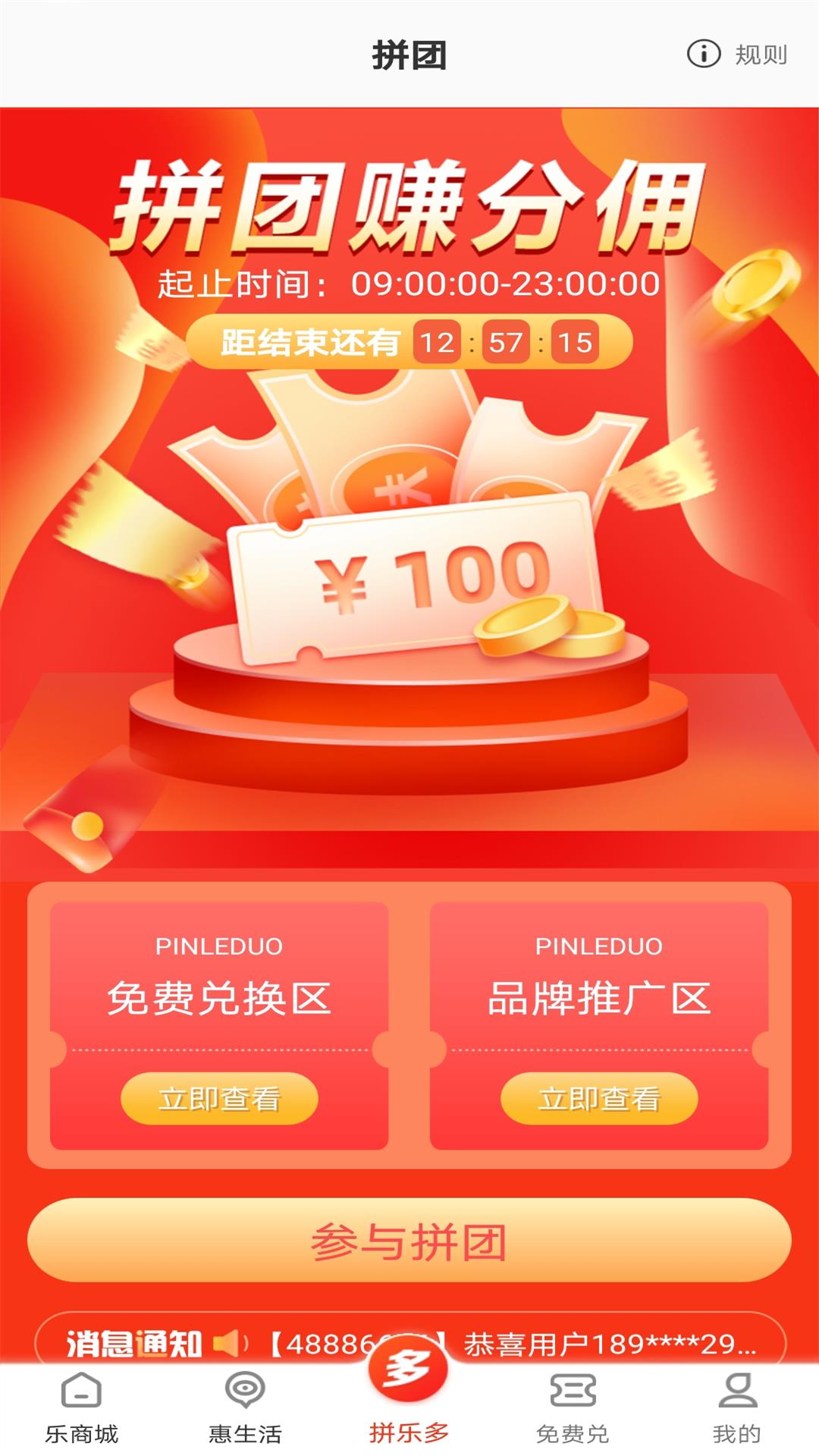The width and height of the screenshot is (819, 1456).
Task: Select the 拼乐多 center tab
Action: tap(409, 1395)
